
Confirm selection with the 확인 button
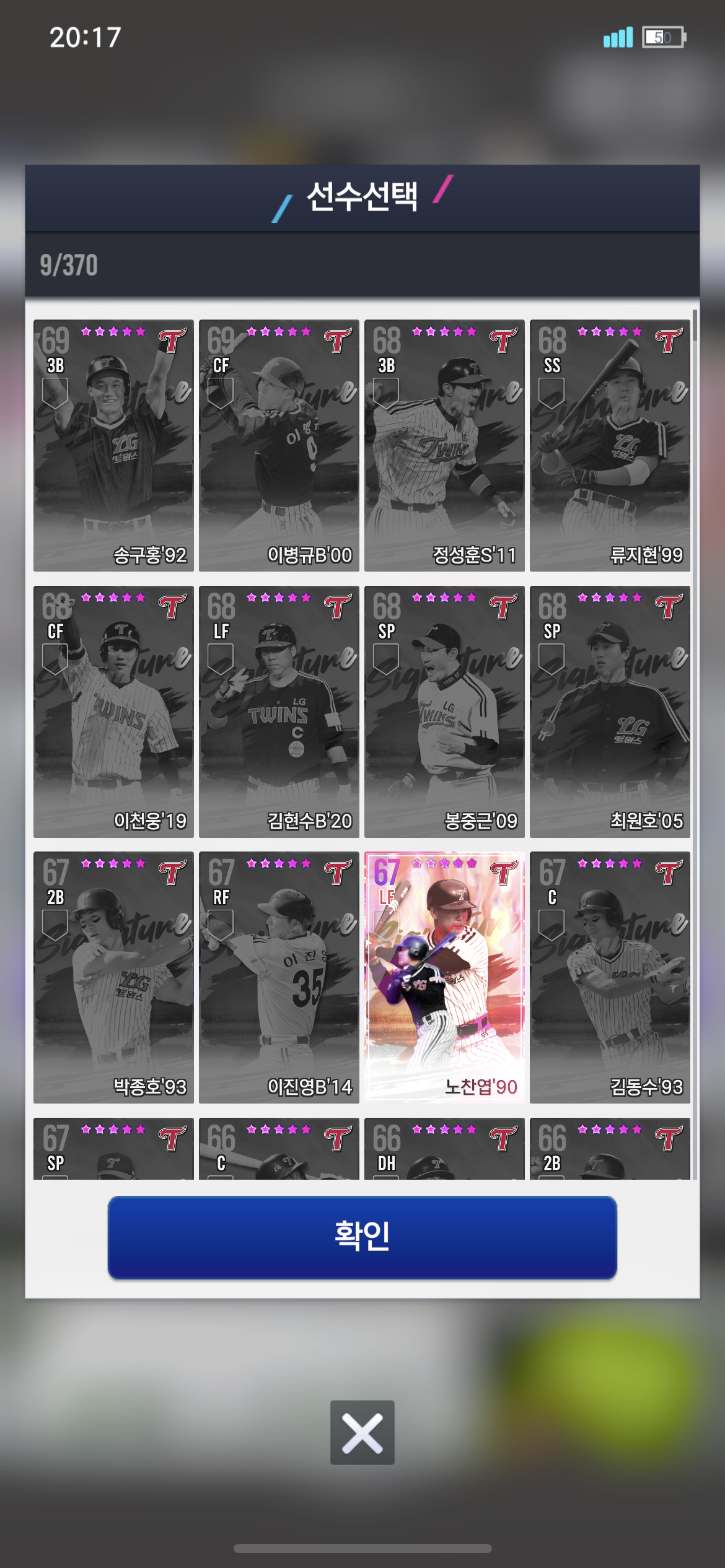[362, 1237]
